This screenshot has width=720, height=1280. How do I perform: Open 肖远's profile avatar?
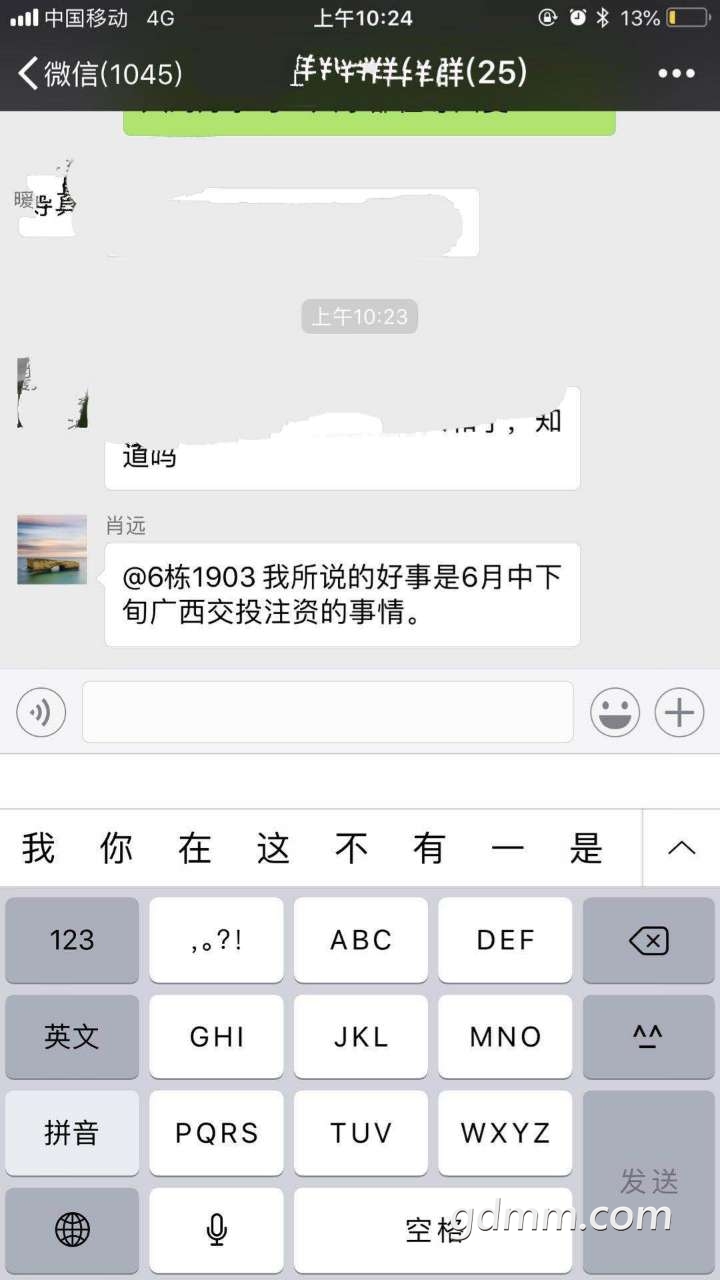pos(52,549)
